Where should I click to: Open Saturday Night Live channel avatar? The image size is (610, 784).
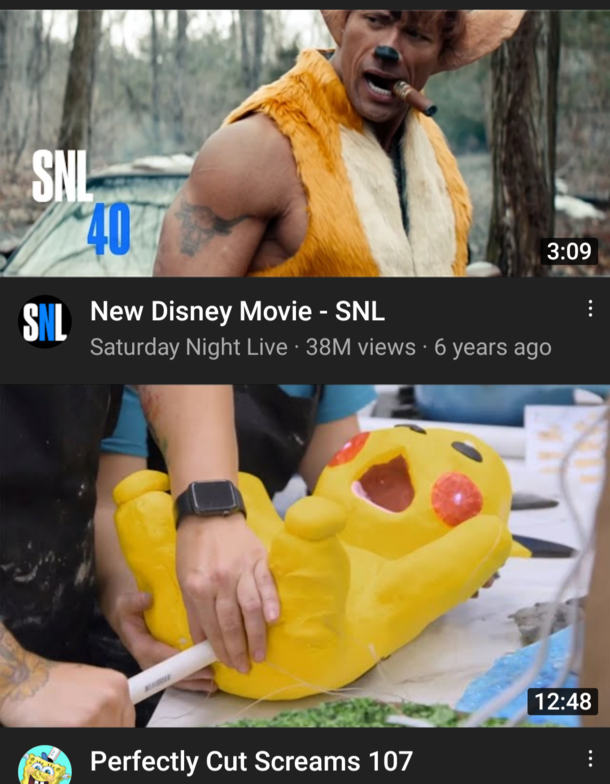[x=45, y=322]
